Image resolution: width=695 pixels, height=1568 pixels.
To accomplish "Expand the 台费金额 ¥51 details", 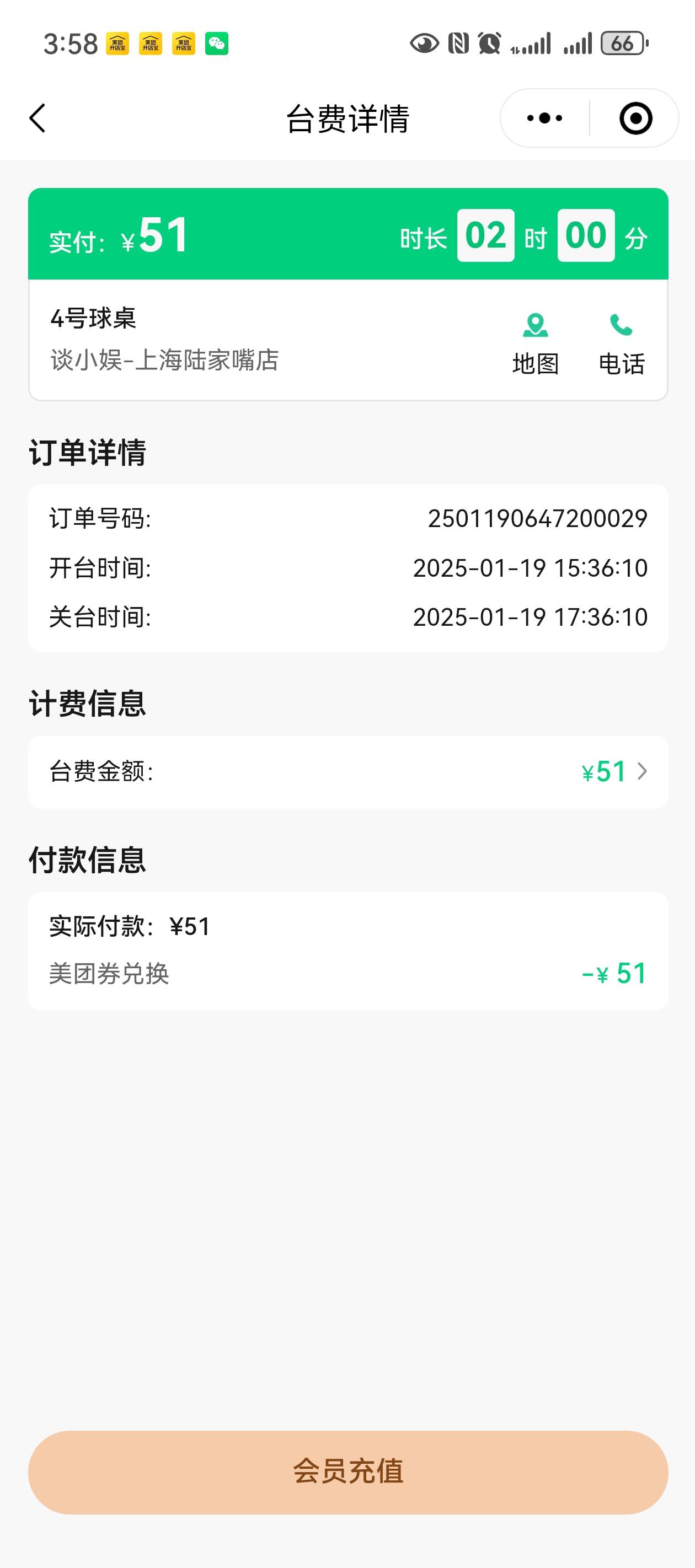I will tap(349, 772).
